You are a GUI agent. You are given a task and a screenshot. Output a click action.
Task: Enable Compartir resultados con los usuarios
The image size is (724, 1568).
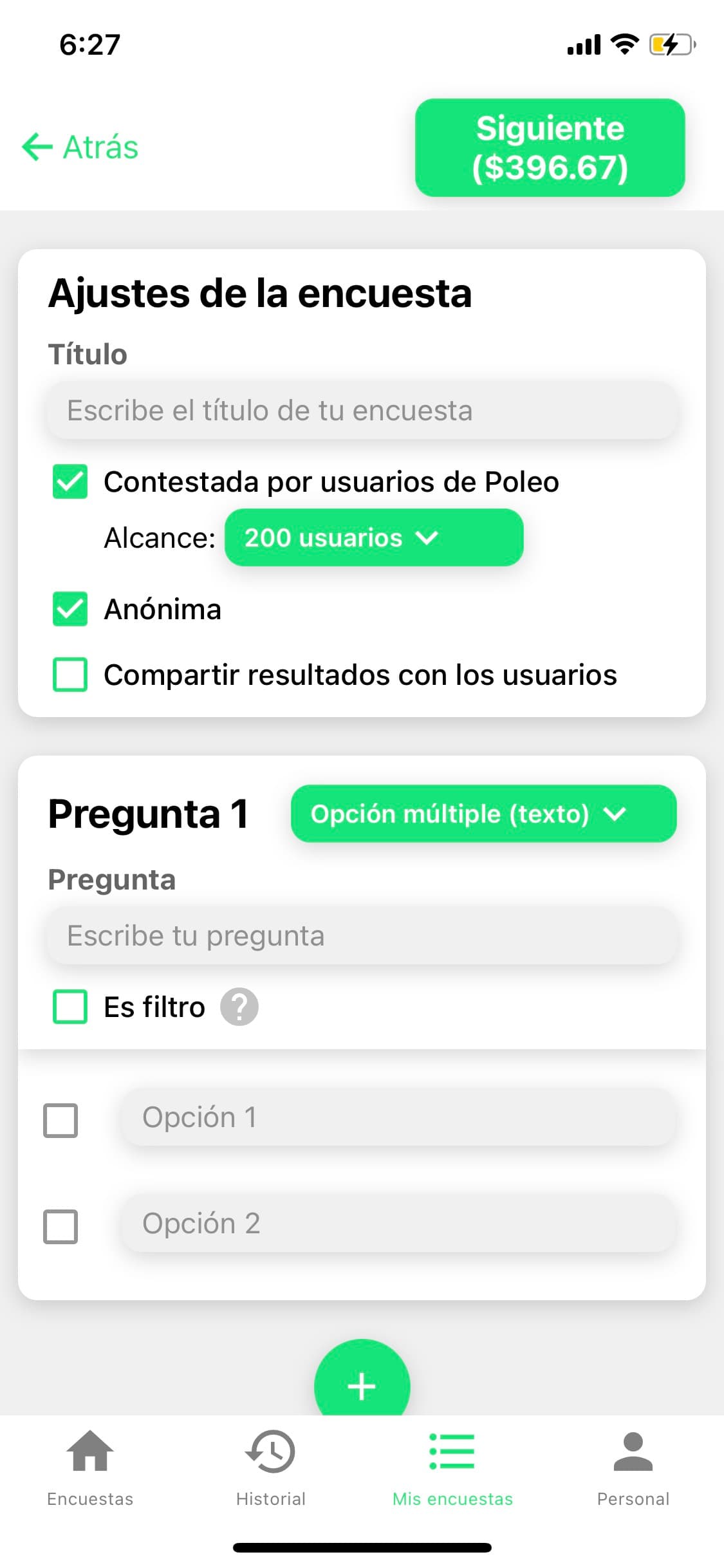[70, 675]
